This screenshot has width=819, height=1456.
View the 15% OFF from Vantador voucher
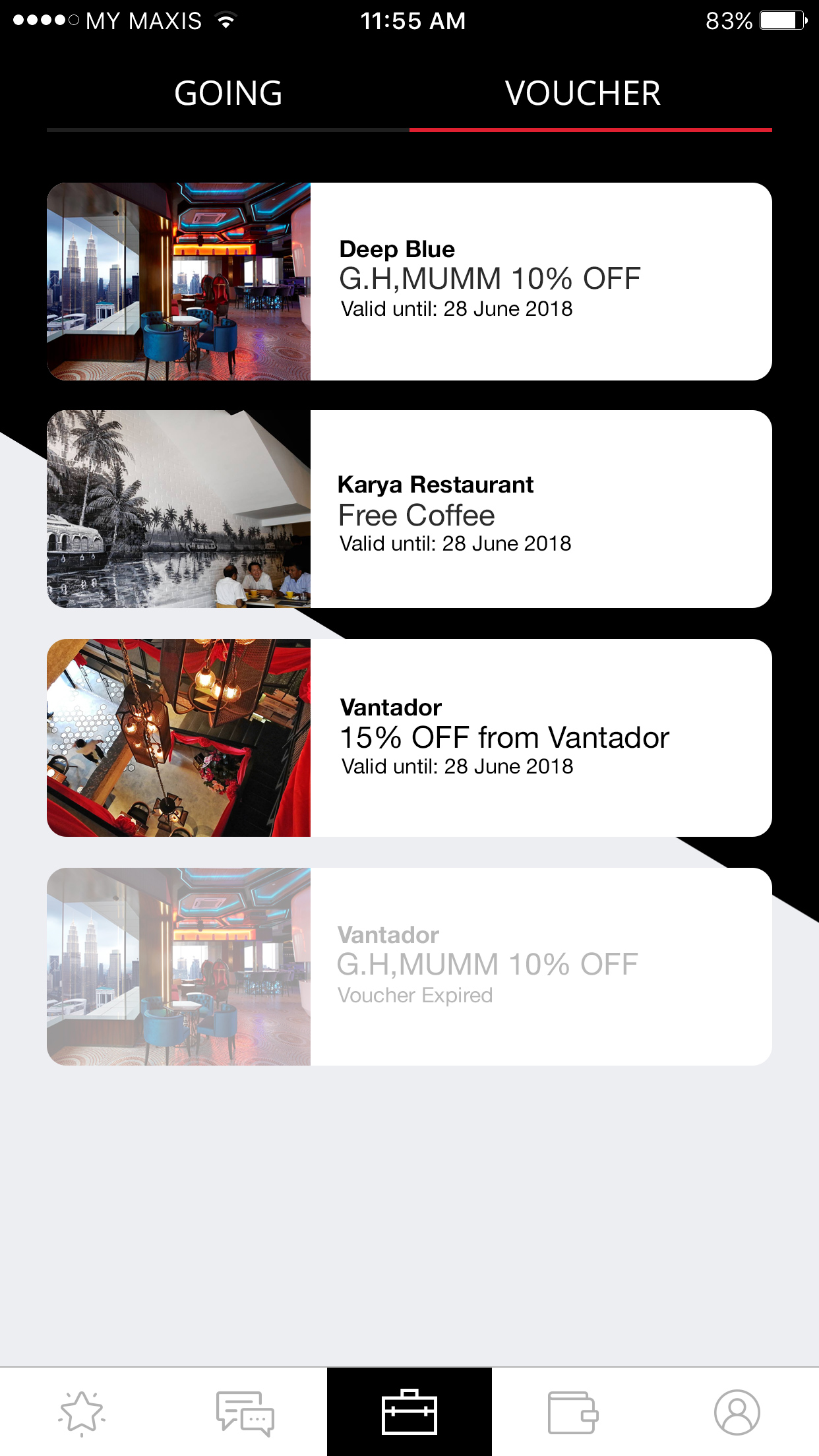click(409, 738)
